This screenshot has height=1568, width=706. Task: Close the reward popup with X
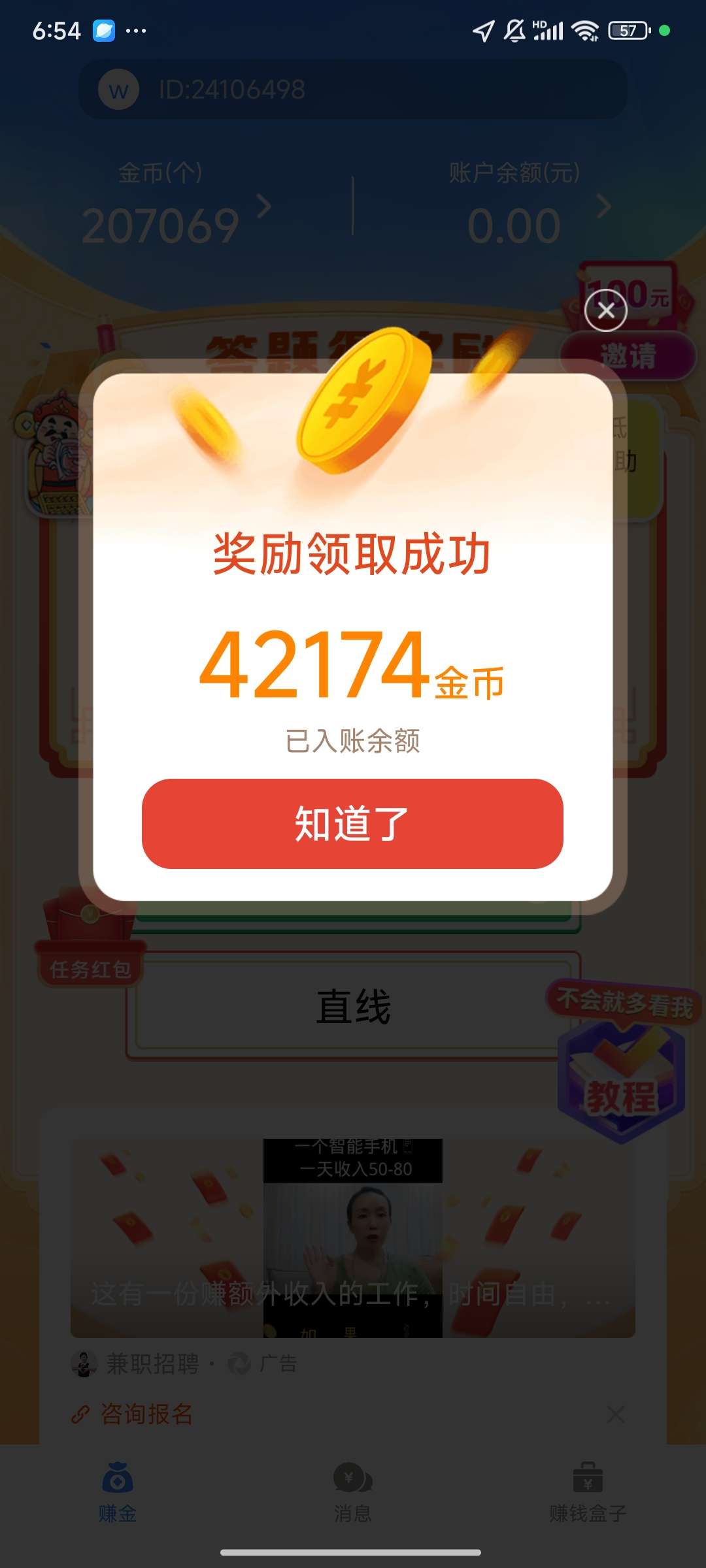(x=606, y=311)
